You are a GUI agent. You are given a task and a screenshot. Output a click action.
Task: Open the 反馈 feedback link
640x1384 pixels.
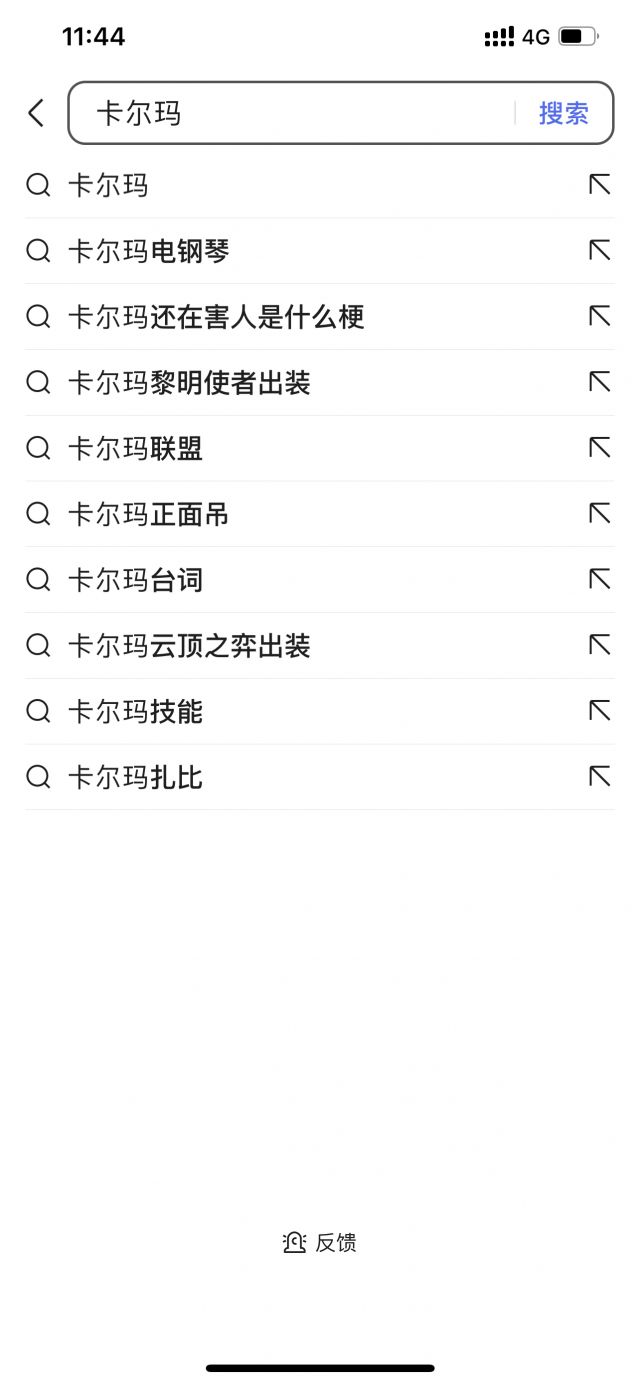point(320,1242)
